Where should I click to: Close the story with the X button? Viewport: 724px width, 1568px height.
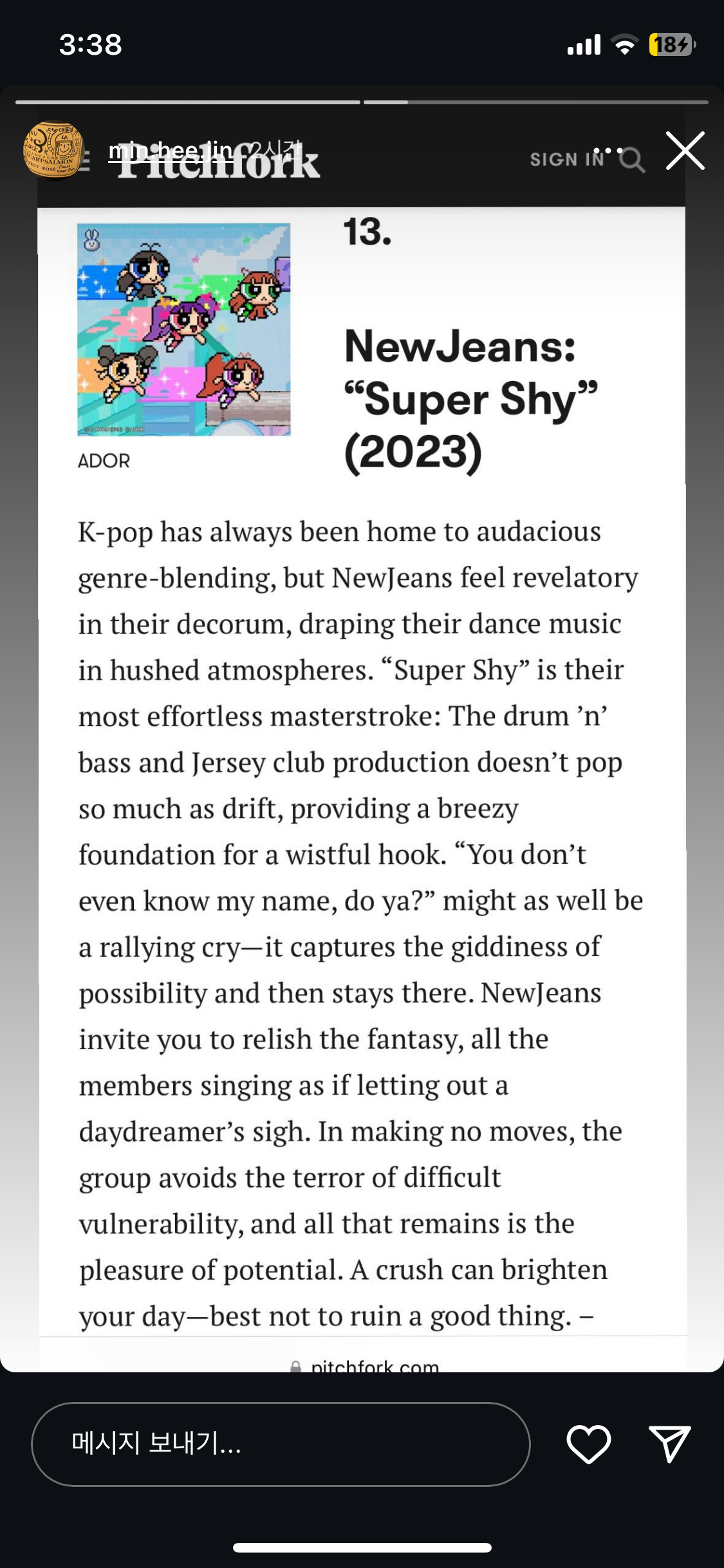685,151
